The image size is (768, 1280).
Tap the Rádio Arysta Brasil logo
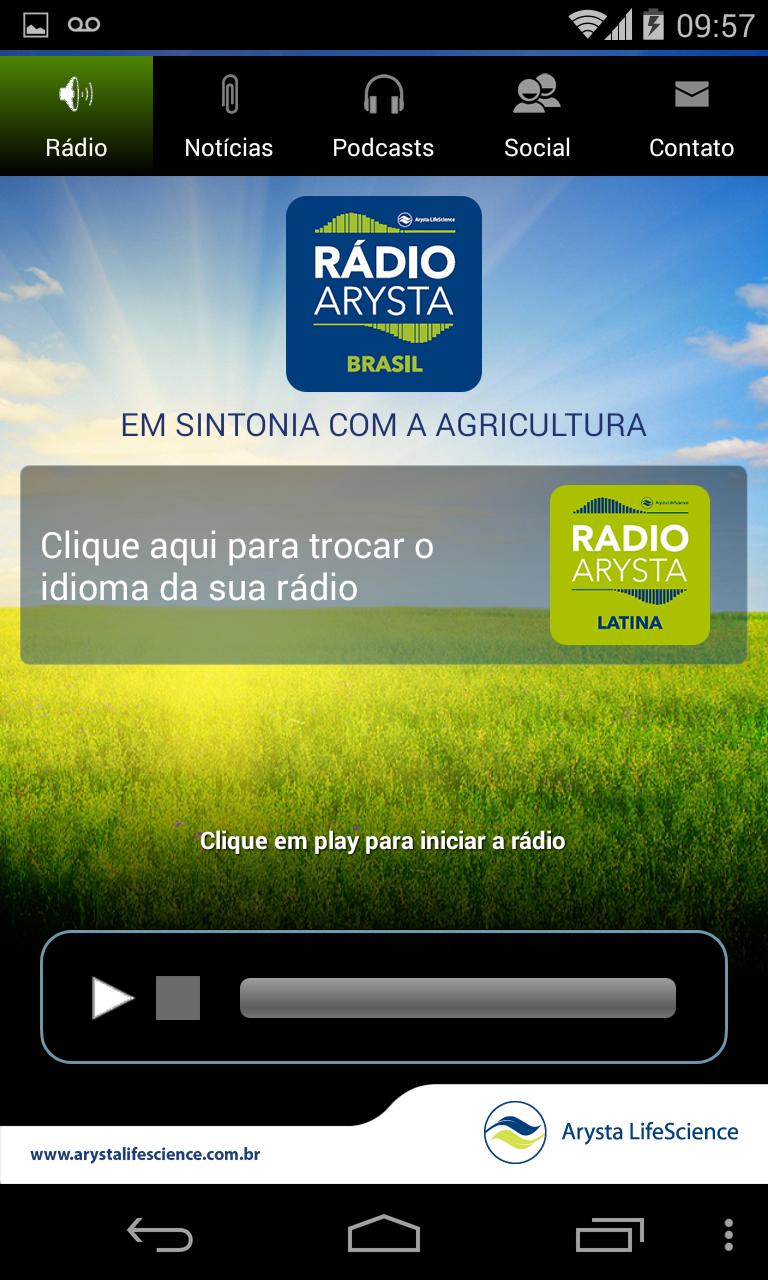tap(384, 293)
